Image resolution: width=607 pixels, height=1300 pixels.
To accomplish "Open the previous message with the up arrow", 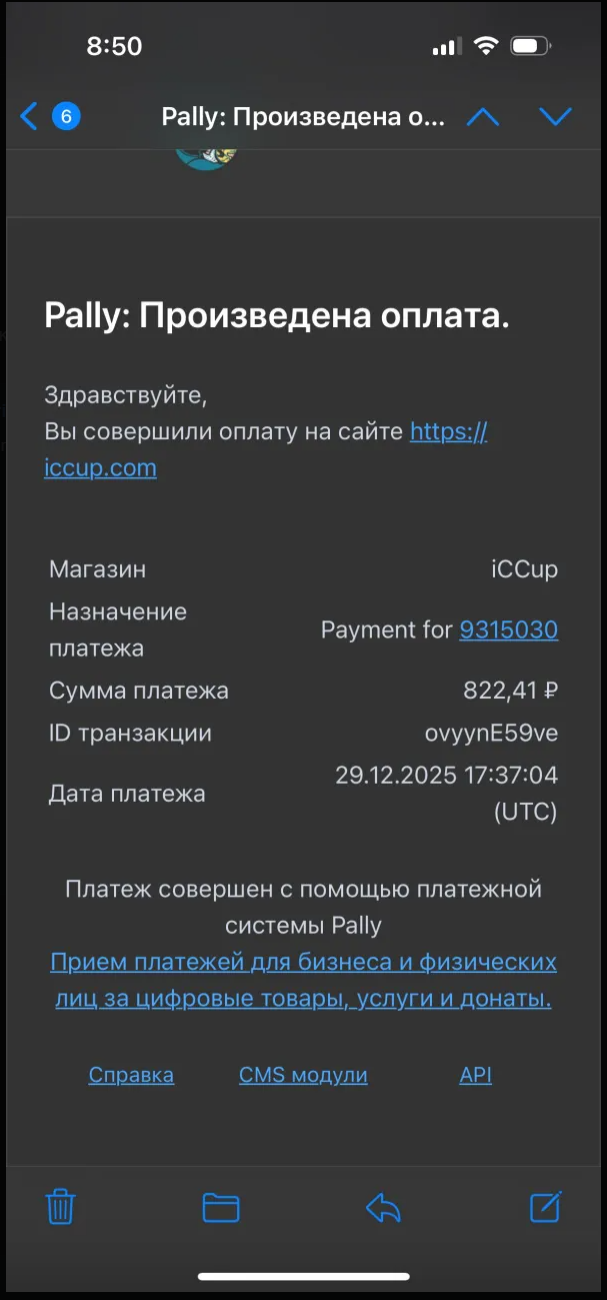I will coord(482,117).
